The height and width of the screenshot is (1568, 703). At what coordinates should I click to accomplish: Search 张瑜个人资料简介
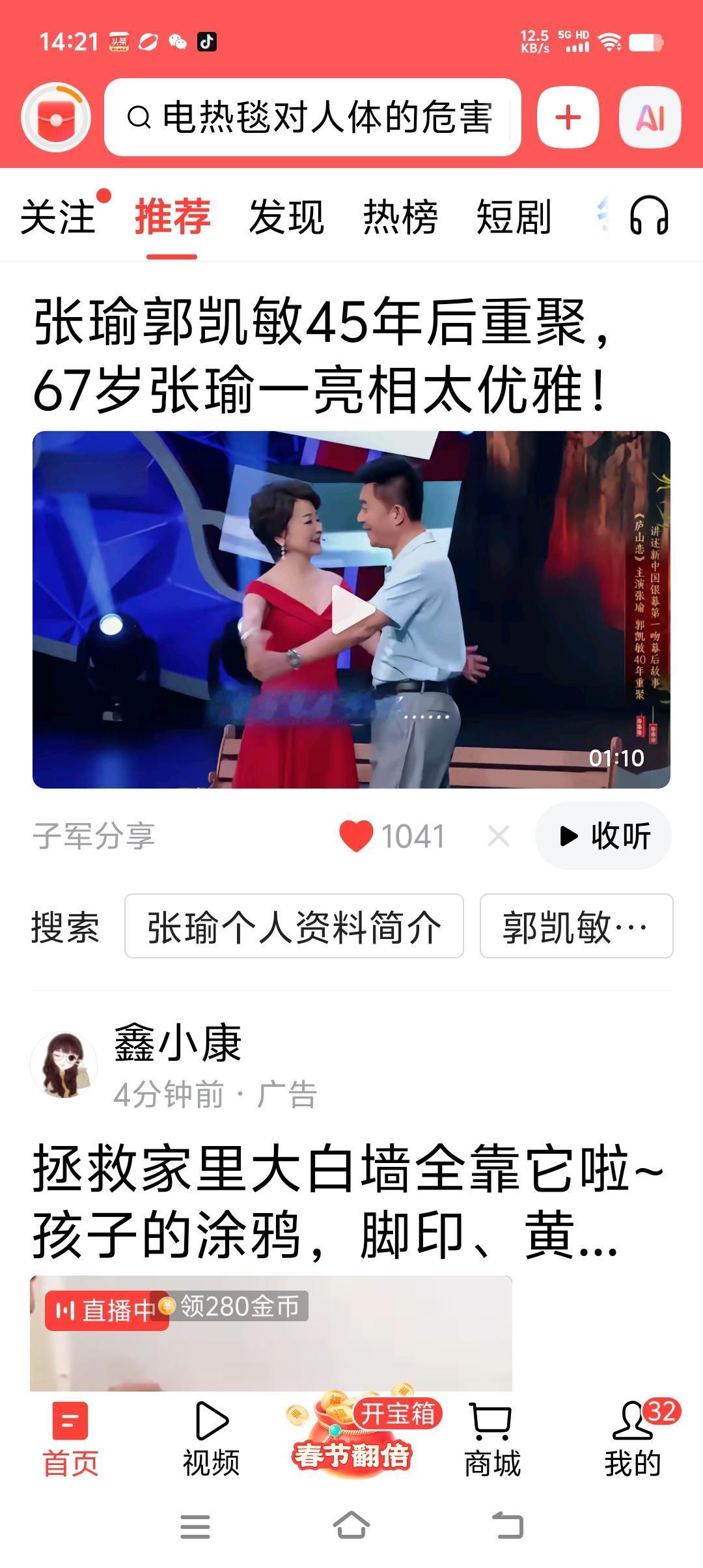click(294, 926)
